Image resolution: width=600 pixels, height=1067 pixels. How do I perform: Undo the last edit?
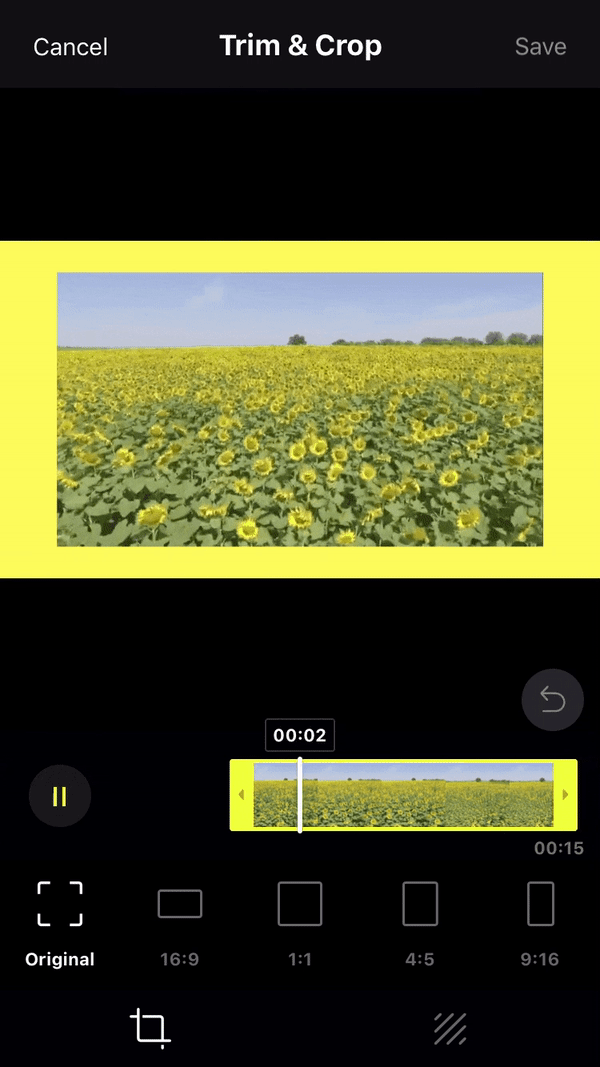[552, 700]
